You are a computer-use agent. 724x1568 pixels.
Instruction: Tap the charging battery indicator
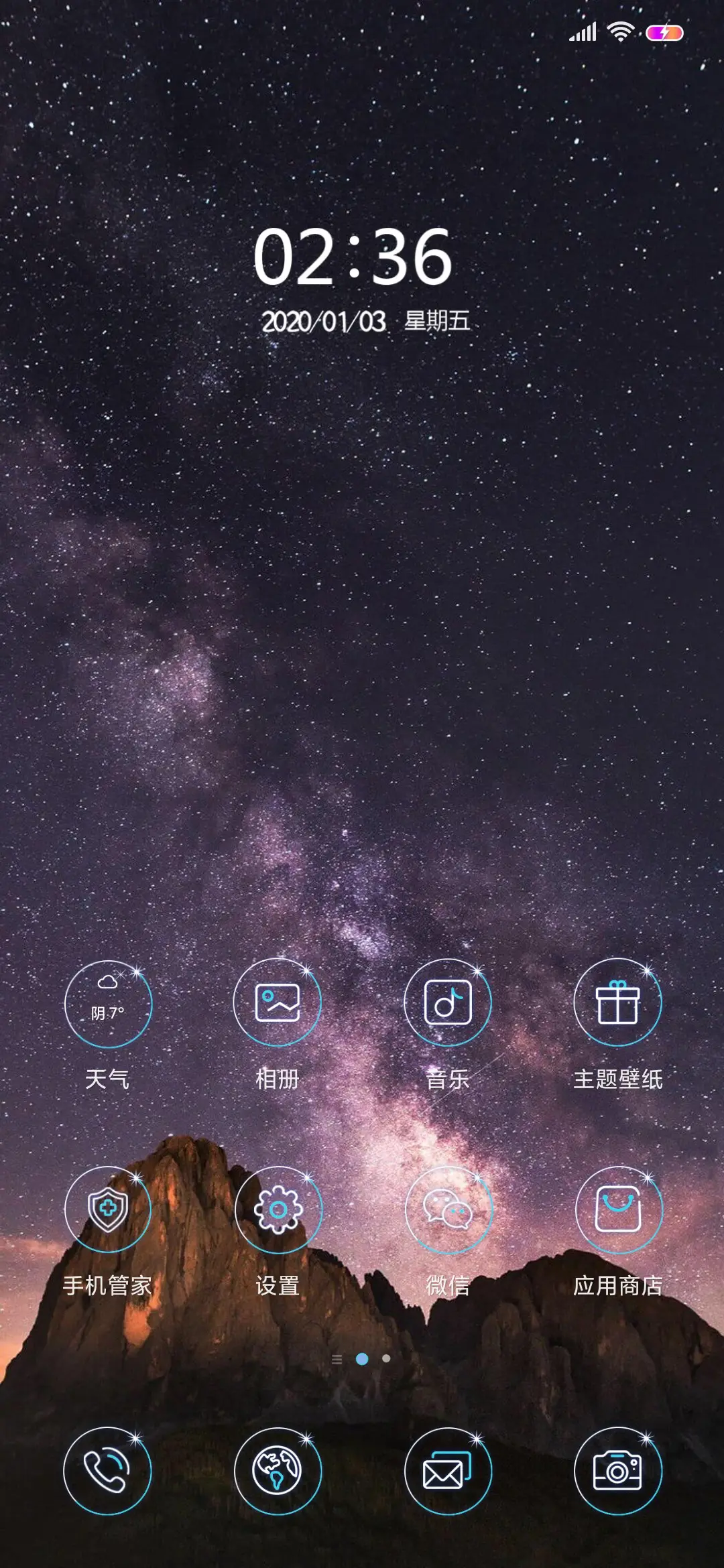coord(664,31)
